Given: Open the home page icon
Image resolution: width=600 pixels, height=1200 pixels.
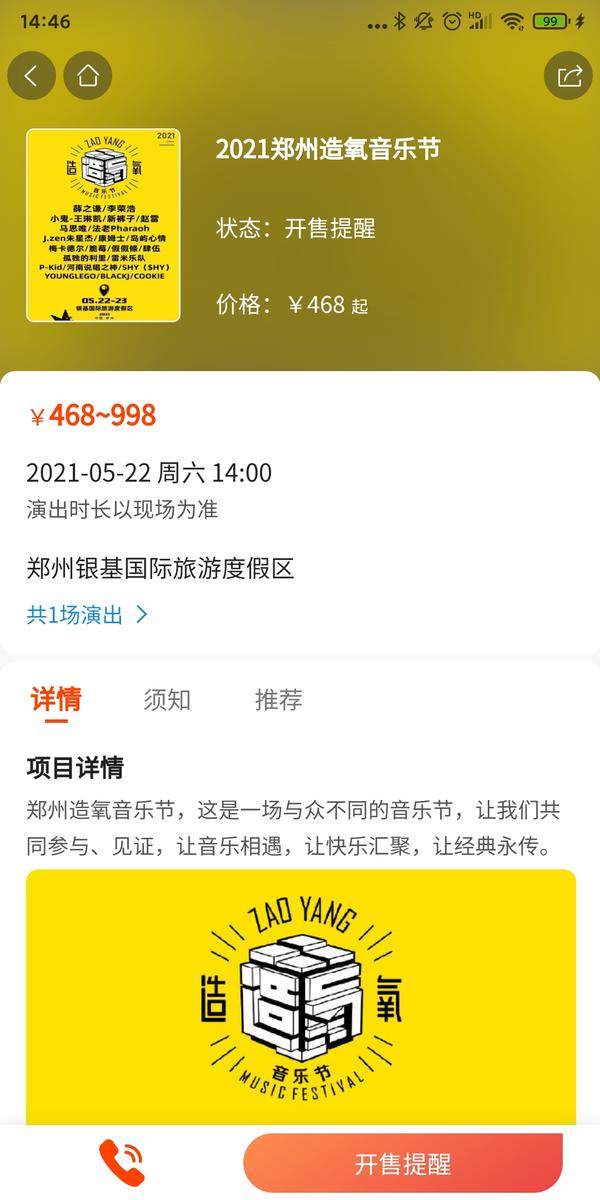Looking at the screenshot, I should click(88, 76).
